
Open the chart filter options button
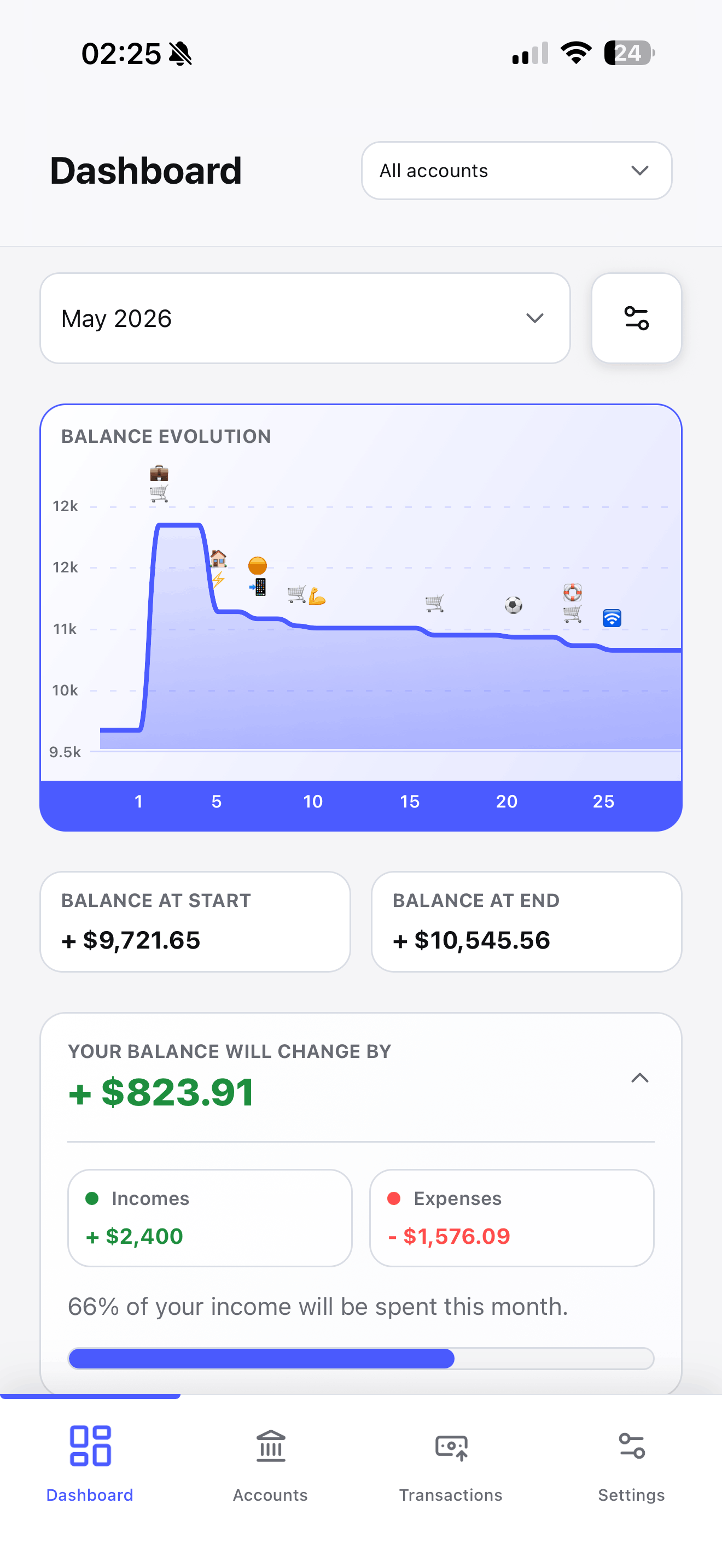pos(636,318)
